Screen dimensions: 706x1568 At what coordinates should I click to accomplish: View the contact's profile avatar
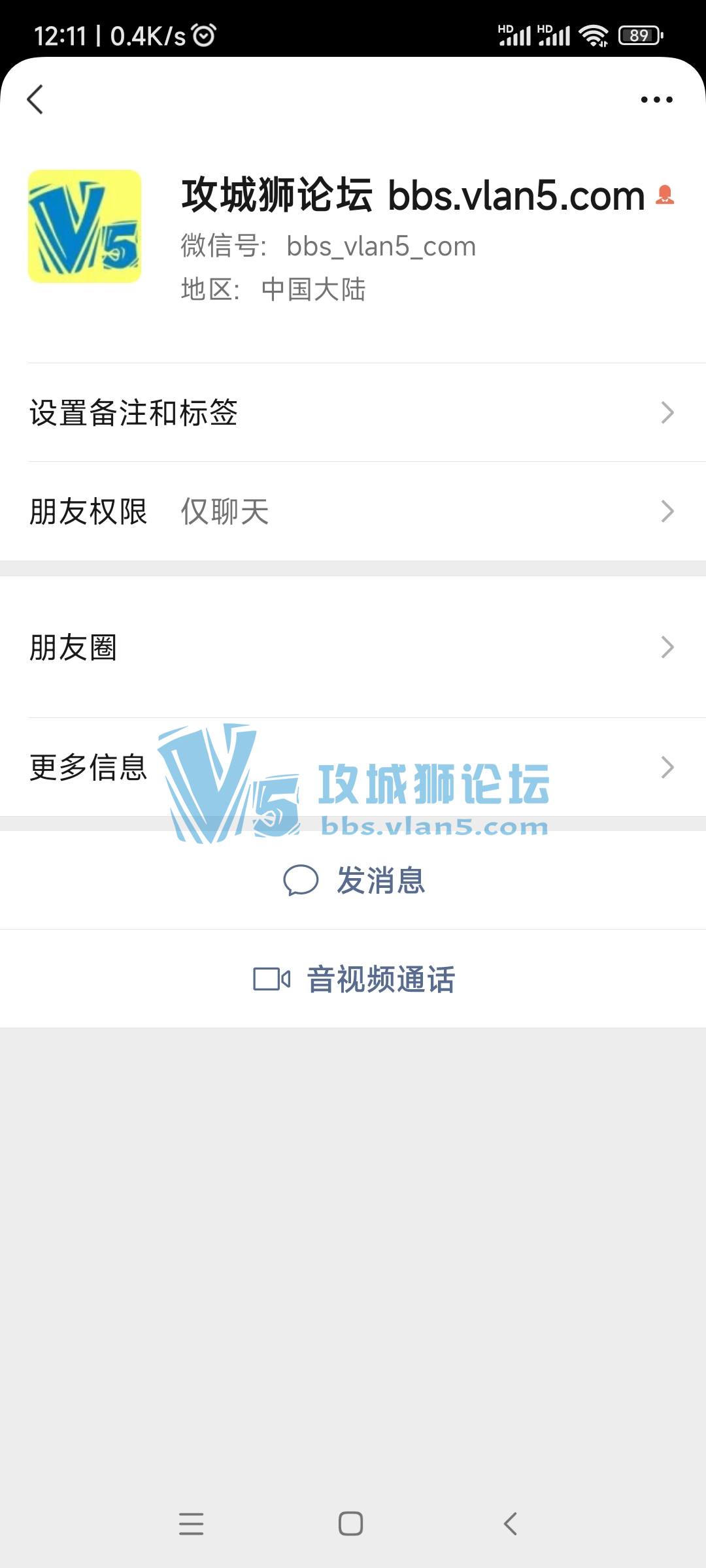point(84,227)
